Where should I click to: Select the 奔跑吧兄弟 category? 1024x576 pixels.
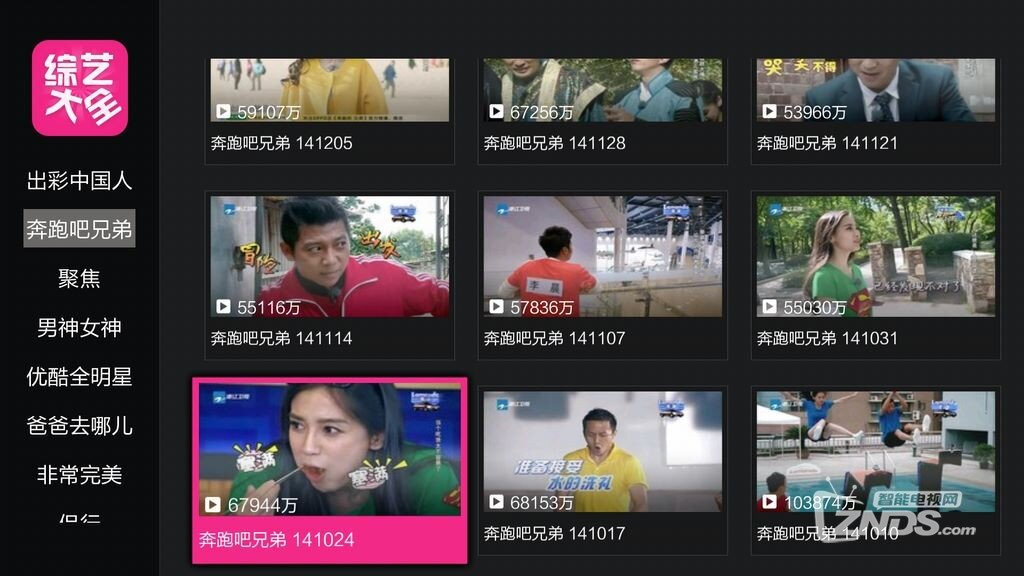pyautogui.click(x=79, y=230)
